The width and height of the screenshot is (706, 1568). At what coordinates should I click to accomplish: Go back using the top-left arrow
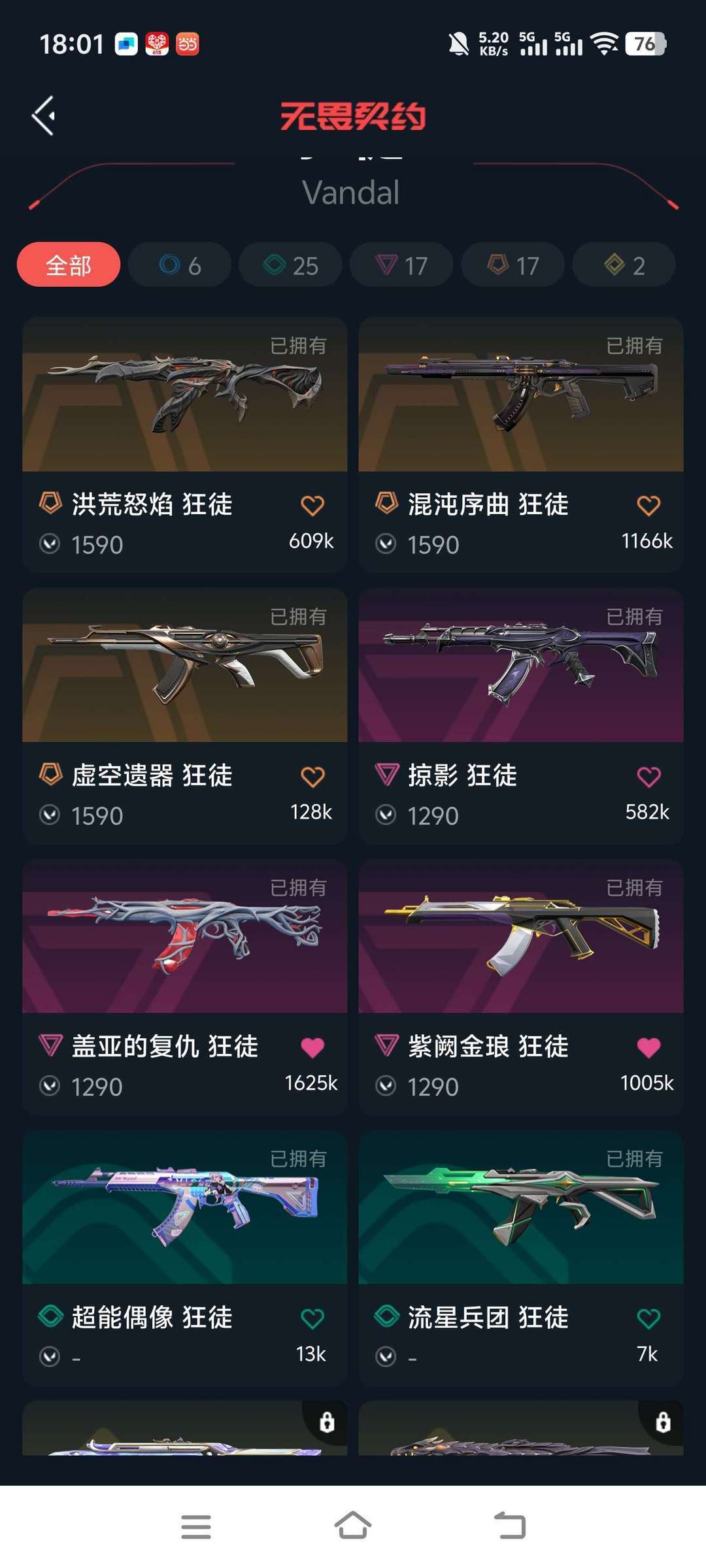(44, 116)
